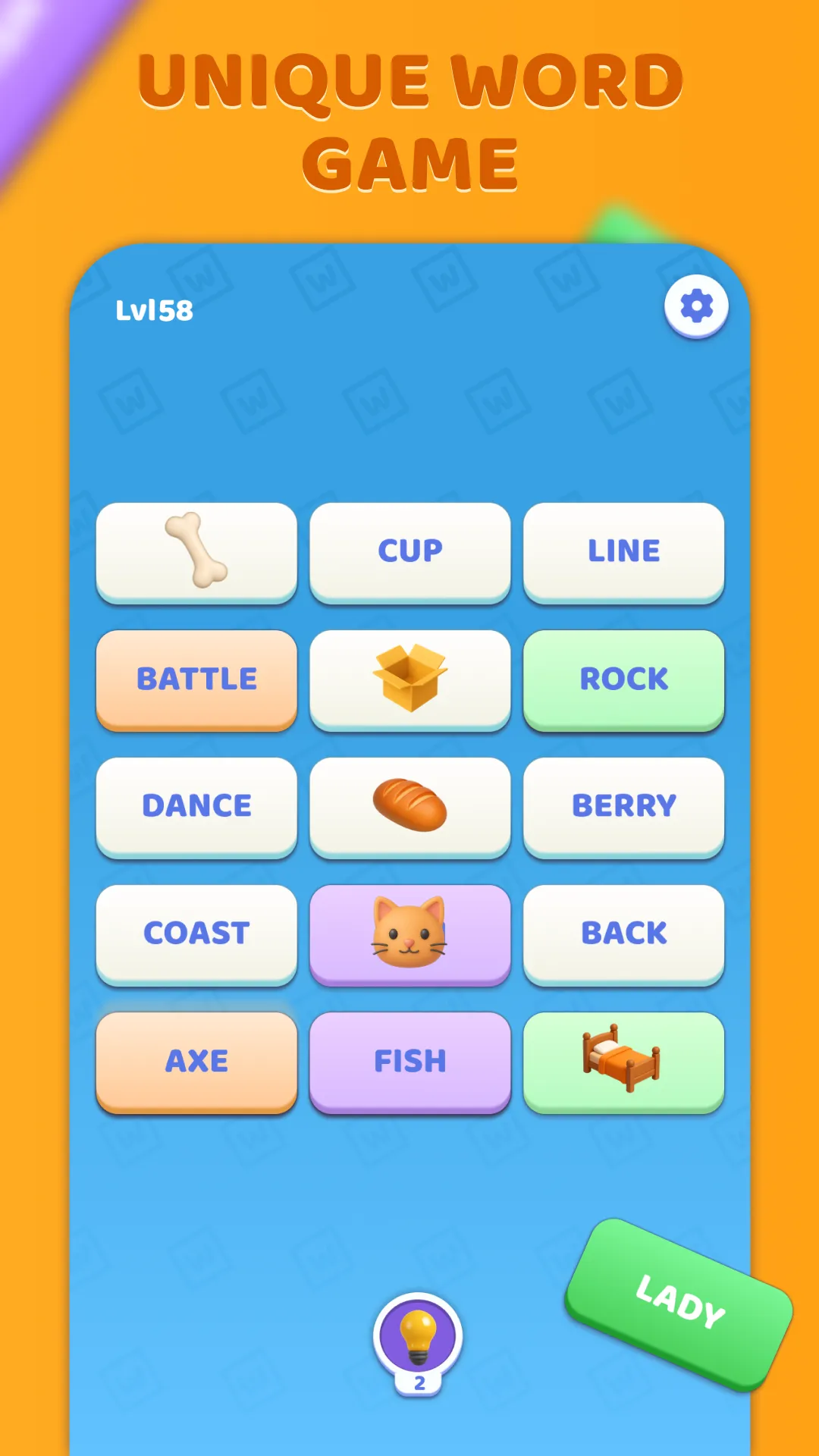Screen dimensions: 819x1456
Task: Select the BATTLE word tile
Action: (x=196, y=679)
